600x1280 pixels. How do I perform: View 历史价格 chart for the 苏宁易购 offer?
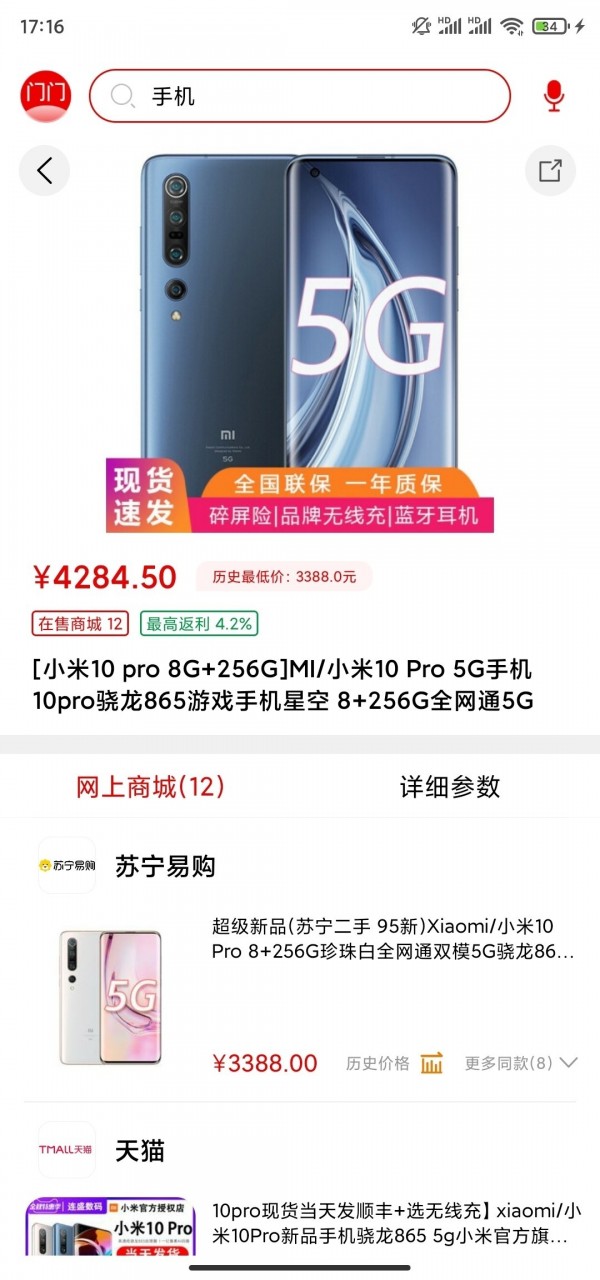pyautogui.click(x=394, y=1063)
